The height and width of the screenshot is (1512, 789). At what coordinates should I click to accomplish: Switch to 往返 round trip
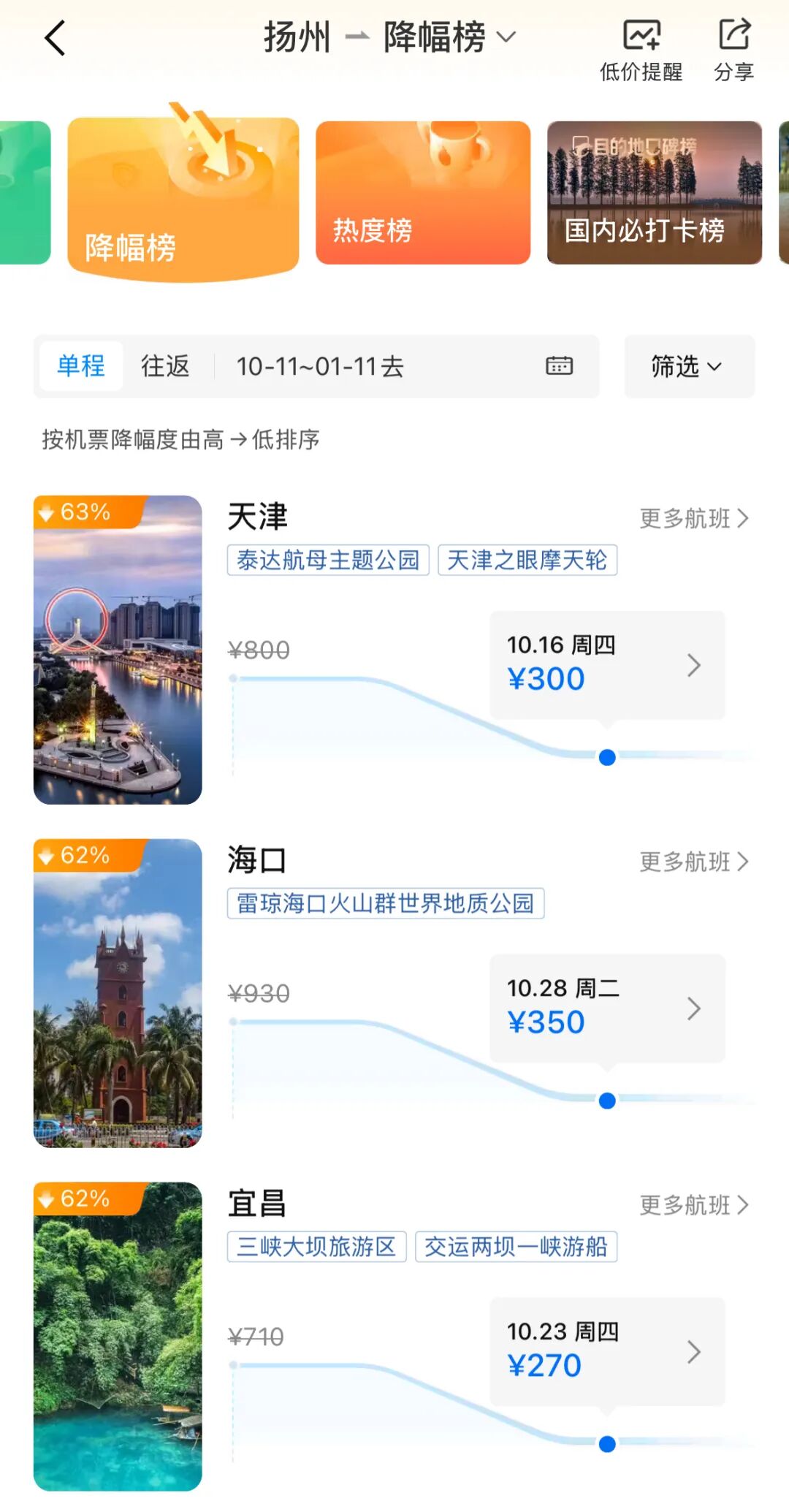point(165,366)
